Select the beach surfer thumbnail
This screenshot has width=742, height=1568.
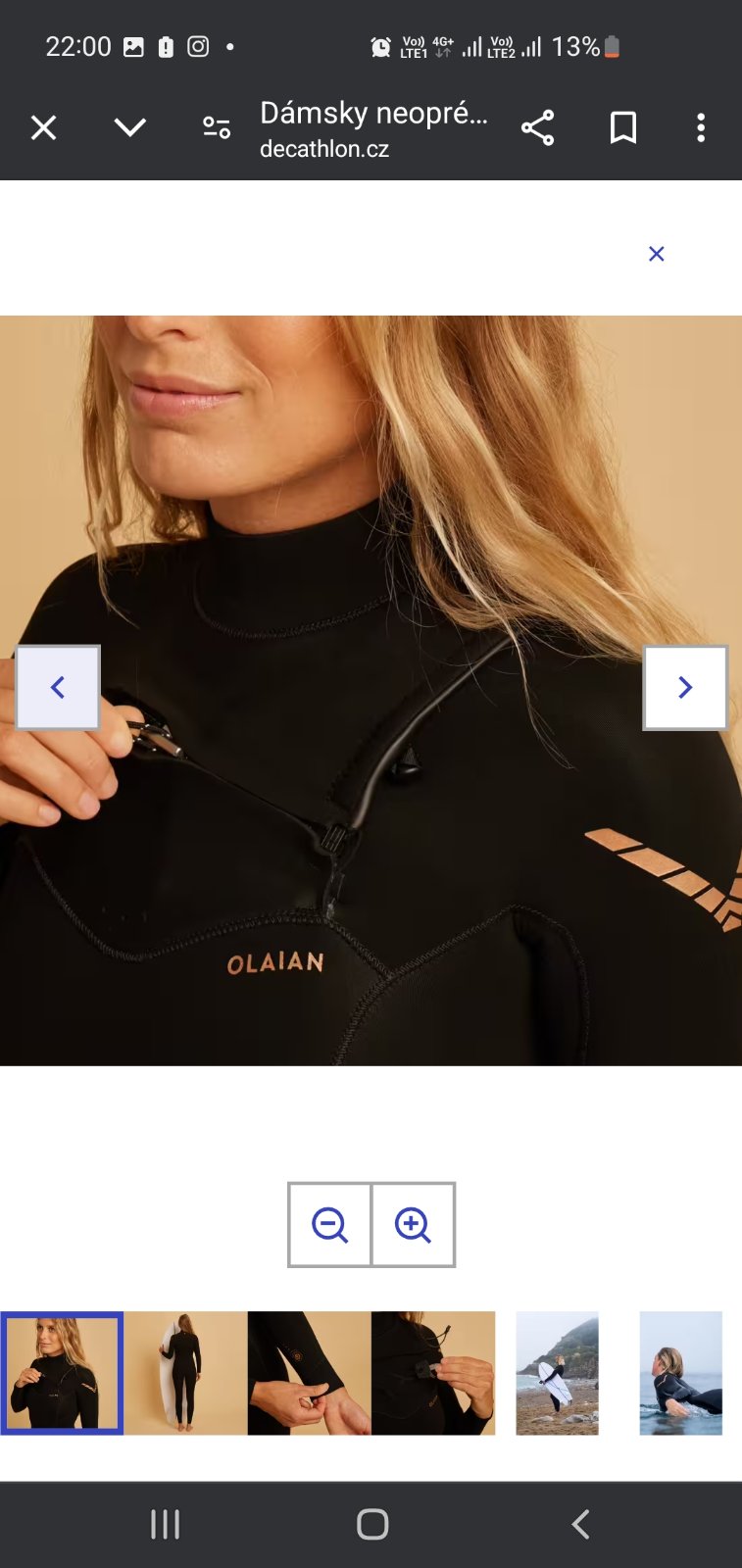click(x=557, y=1373)
